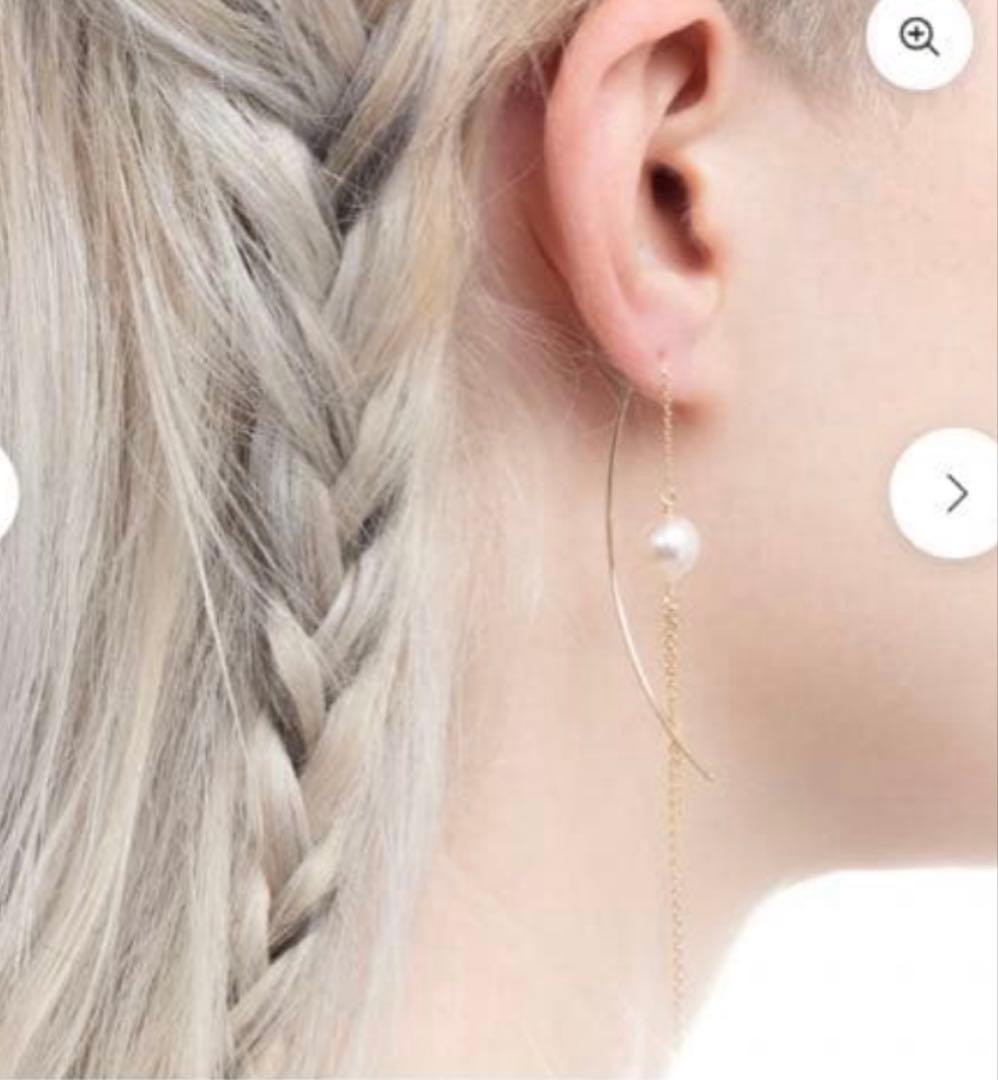Go back to the previous product image
This screenshot has width=998, height=1080.
point(5,493)
